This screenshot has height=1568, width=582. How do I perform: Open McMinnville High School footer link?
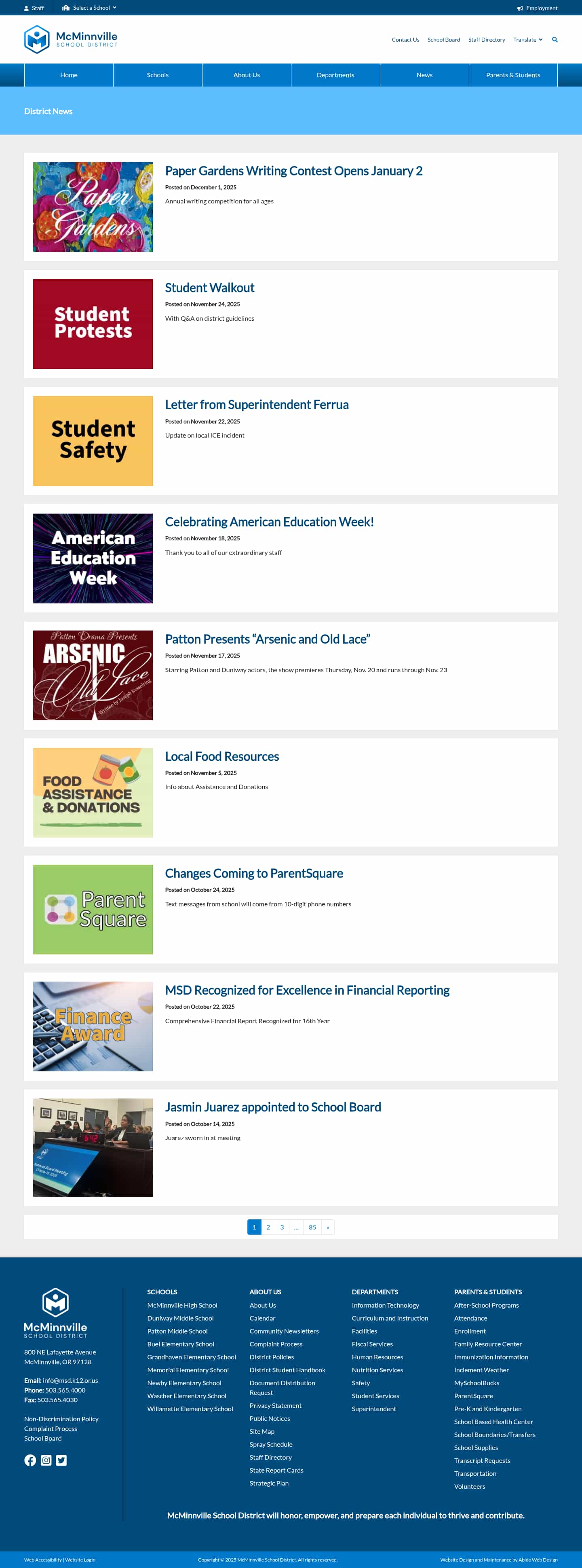tap(182, 1305)
